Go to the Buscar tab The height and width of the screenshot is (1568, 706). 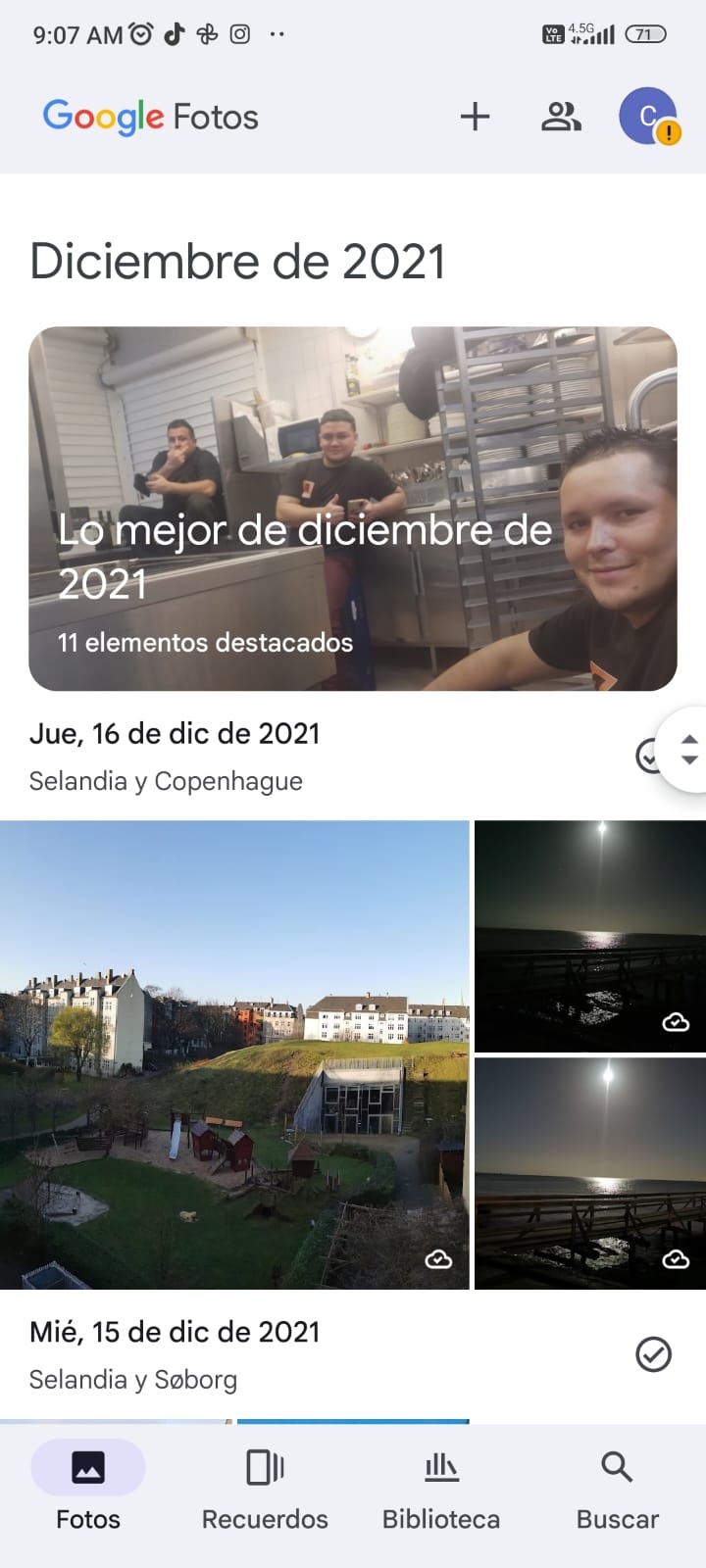(618, 1489)
